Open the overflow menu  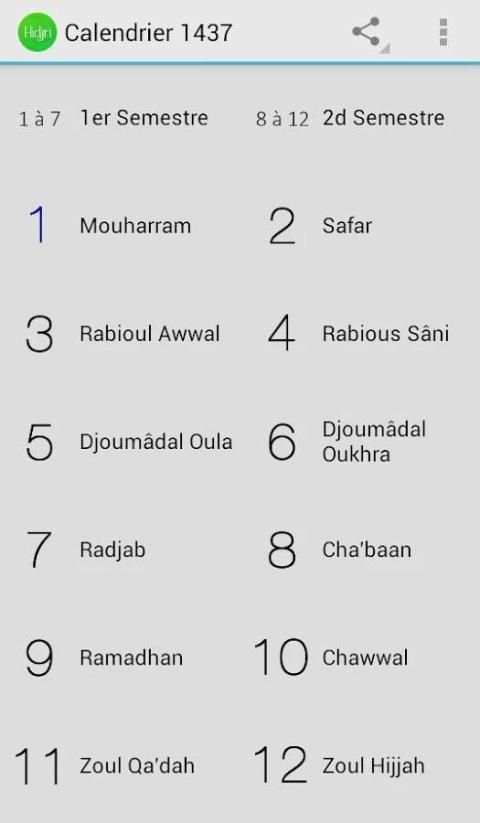(x=443, y=32)
